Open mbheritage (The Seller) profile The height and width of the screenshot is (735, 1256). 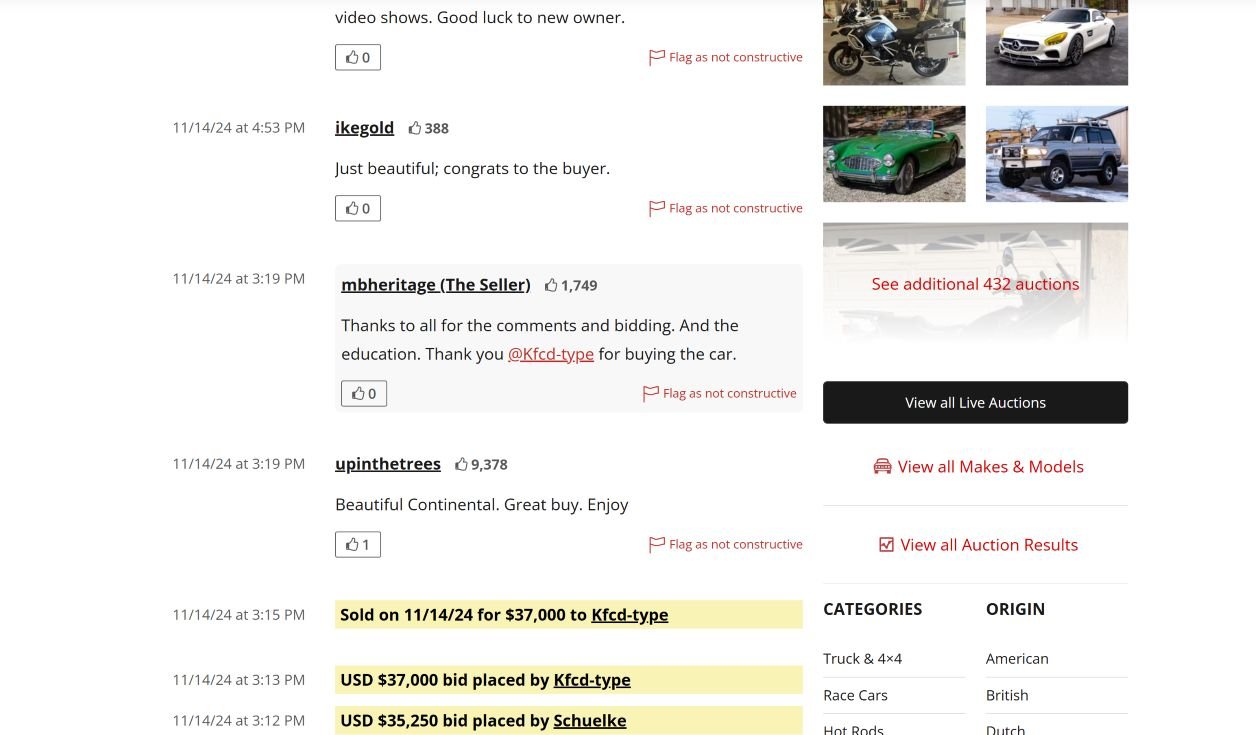[435, 285]
